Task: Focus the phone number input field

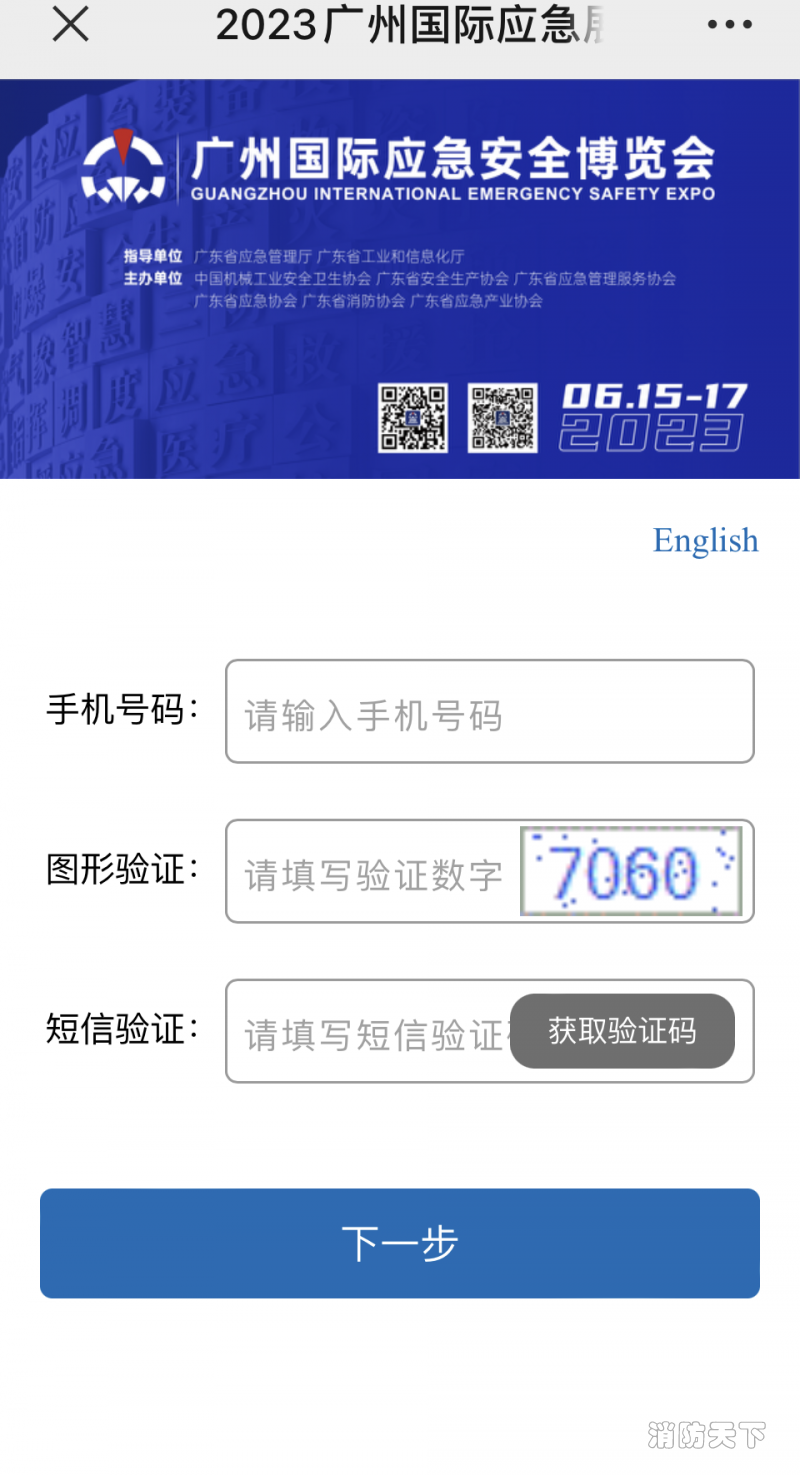Action: pyautogui.click(x=489, y=712)
